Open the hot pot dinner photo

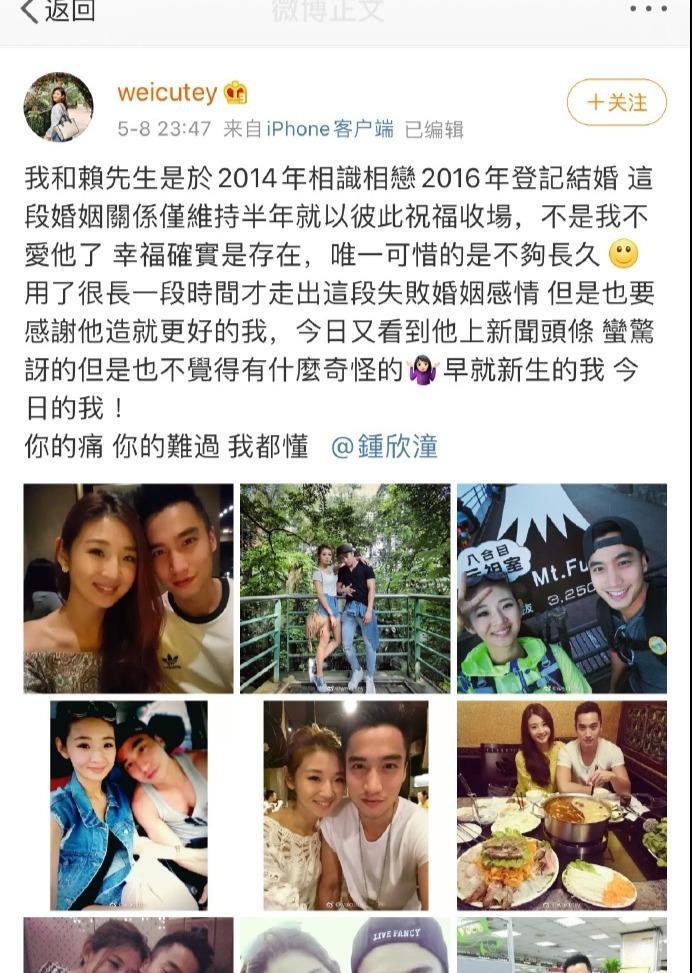tap(561, 805)
